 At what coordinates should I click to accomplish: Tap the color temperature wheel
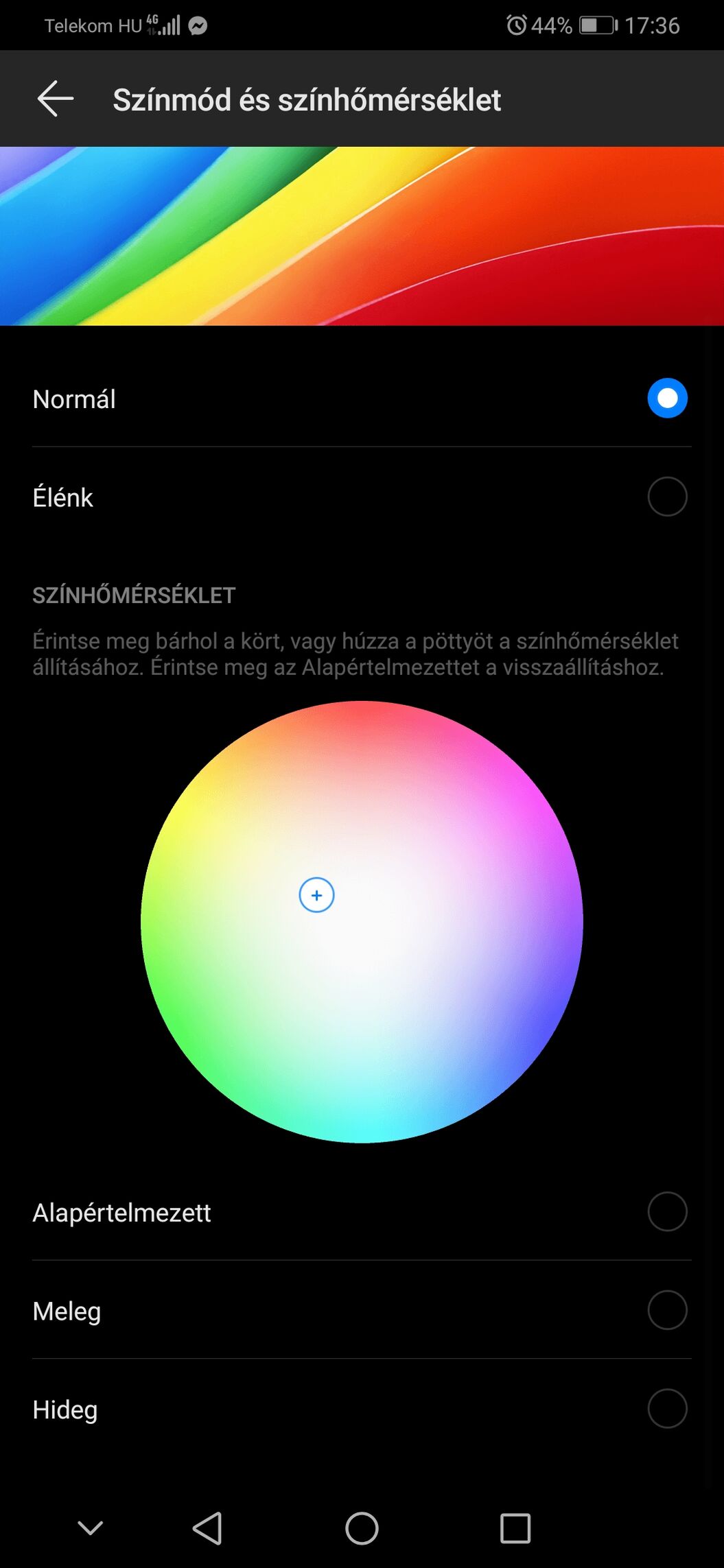(x=362, y=921)
